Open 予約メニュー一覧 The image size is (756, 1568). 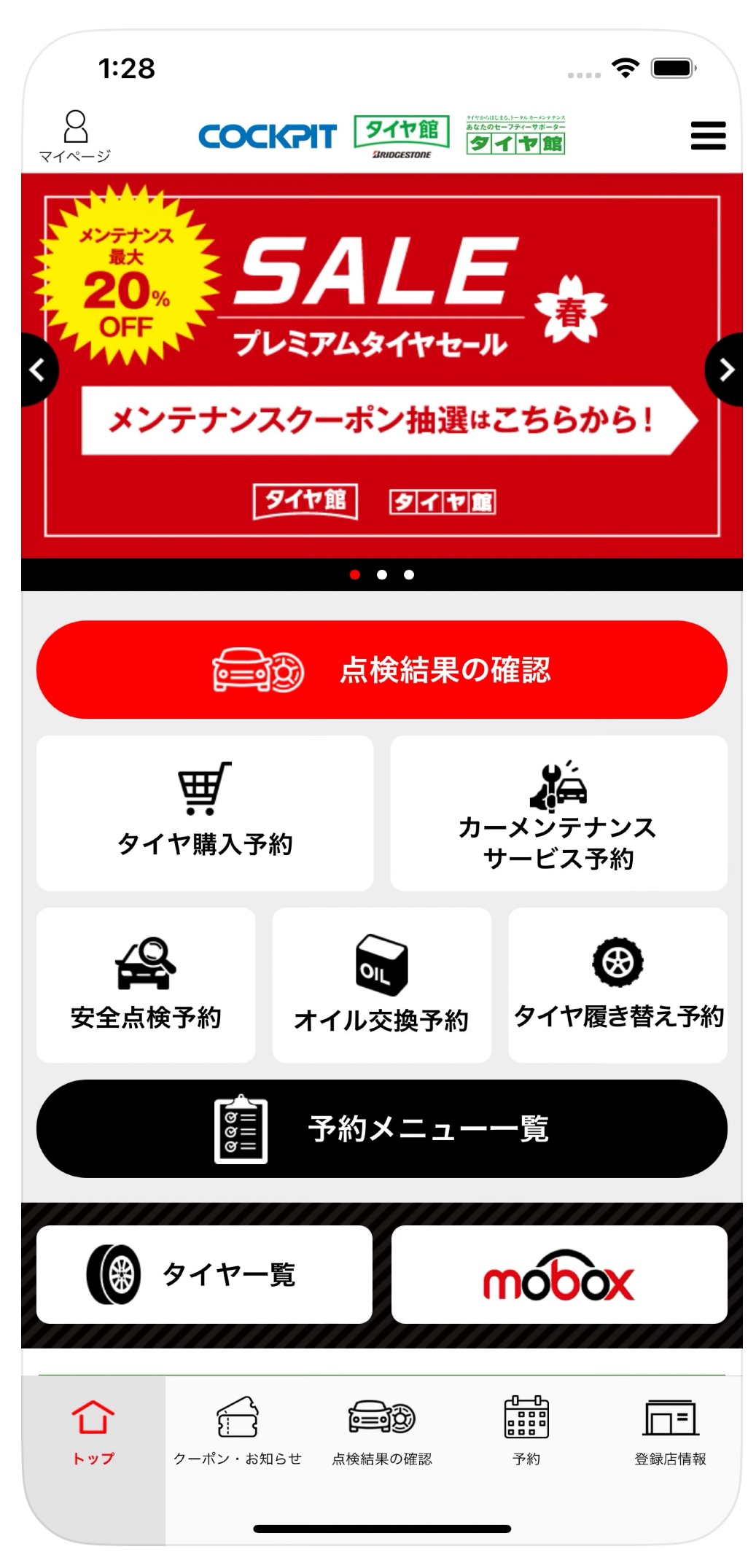382,1128
